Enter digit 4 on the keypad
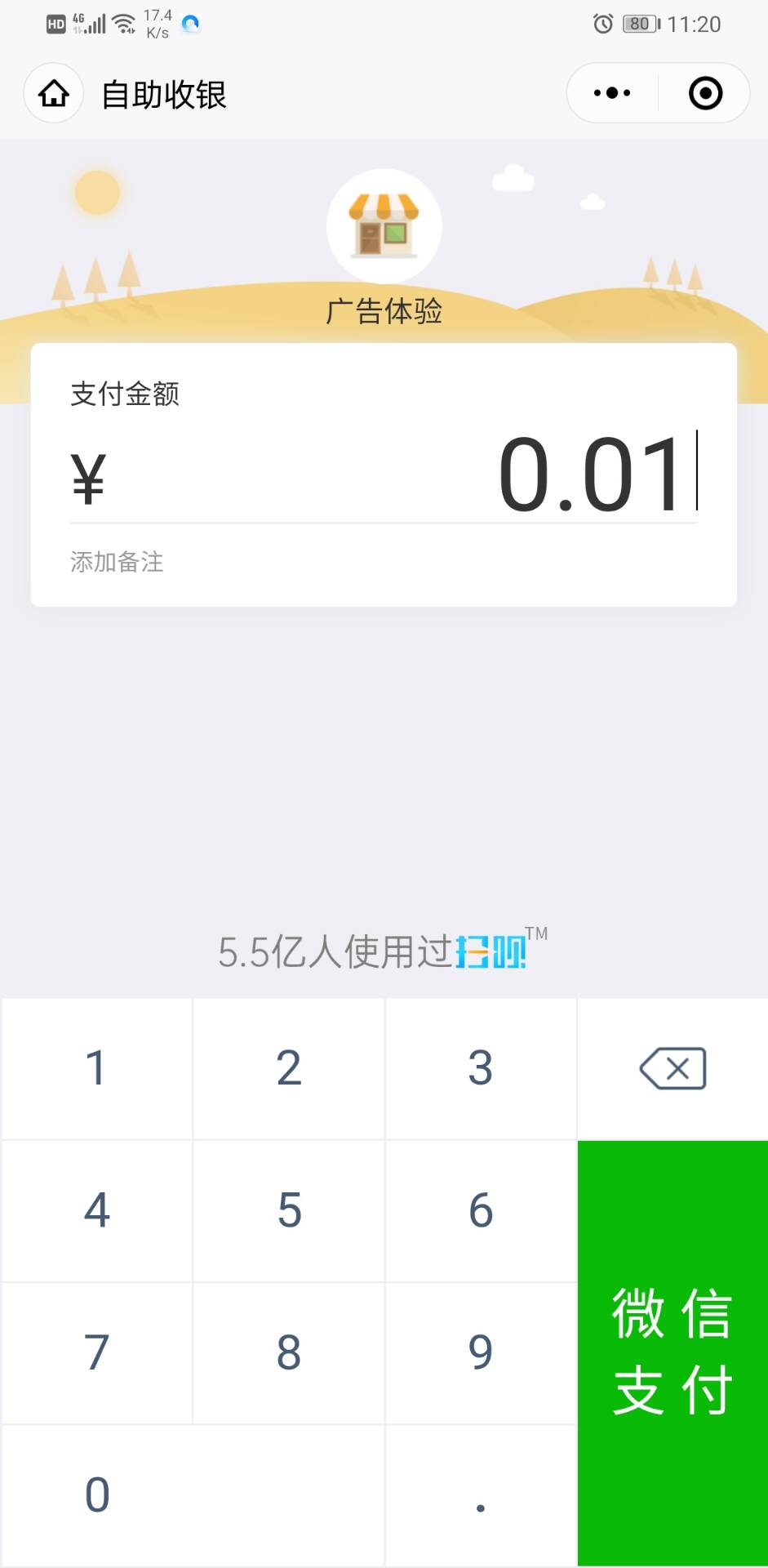Image resolution: width=768 pixels, height=1568 pixels. (96, 1210)
